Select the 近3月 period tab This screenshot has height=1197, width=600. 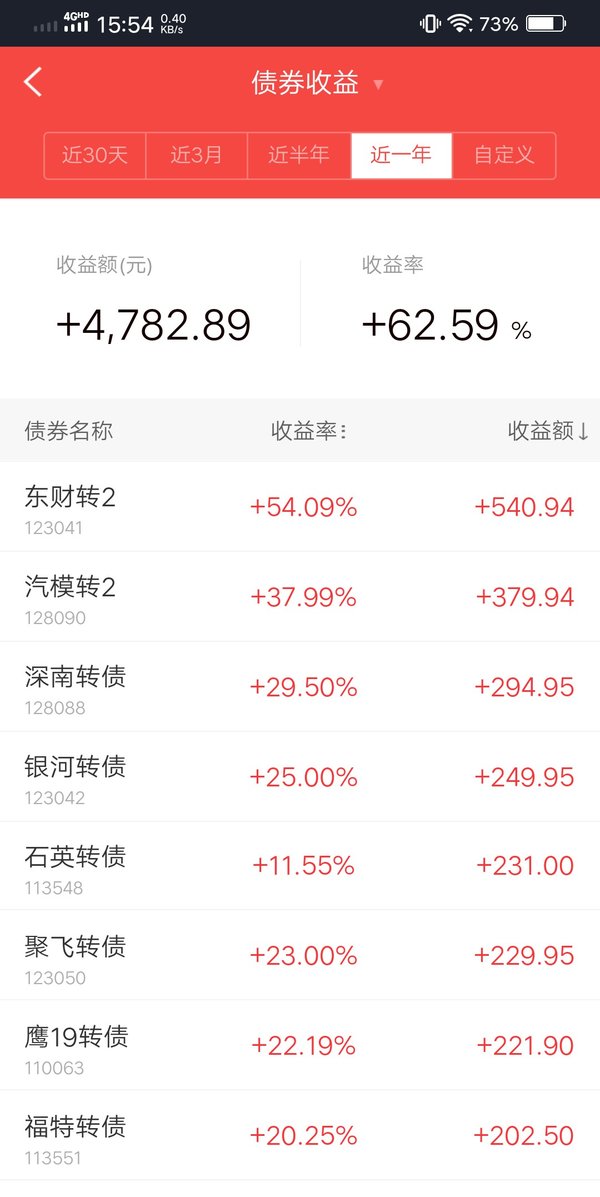[196, 156]
